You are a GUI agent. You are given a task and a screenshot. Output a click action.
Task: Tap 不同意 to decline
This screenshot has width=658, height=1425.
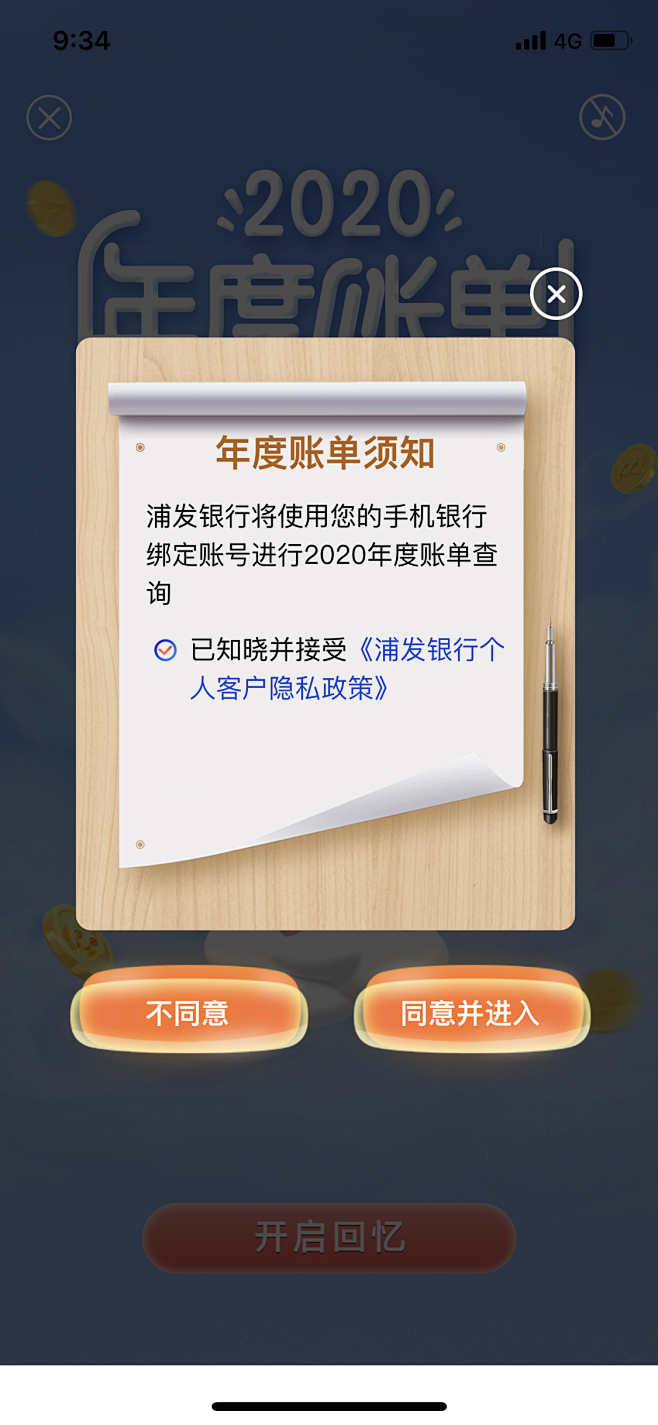pos(188,1013)
